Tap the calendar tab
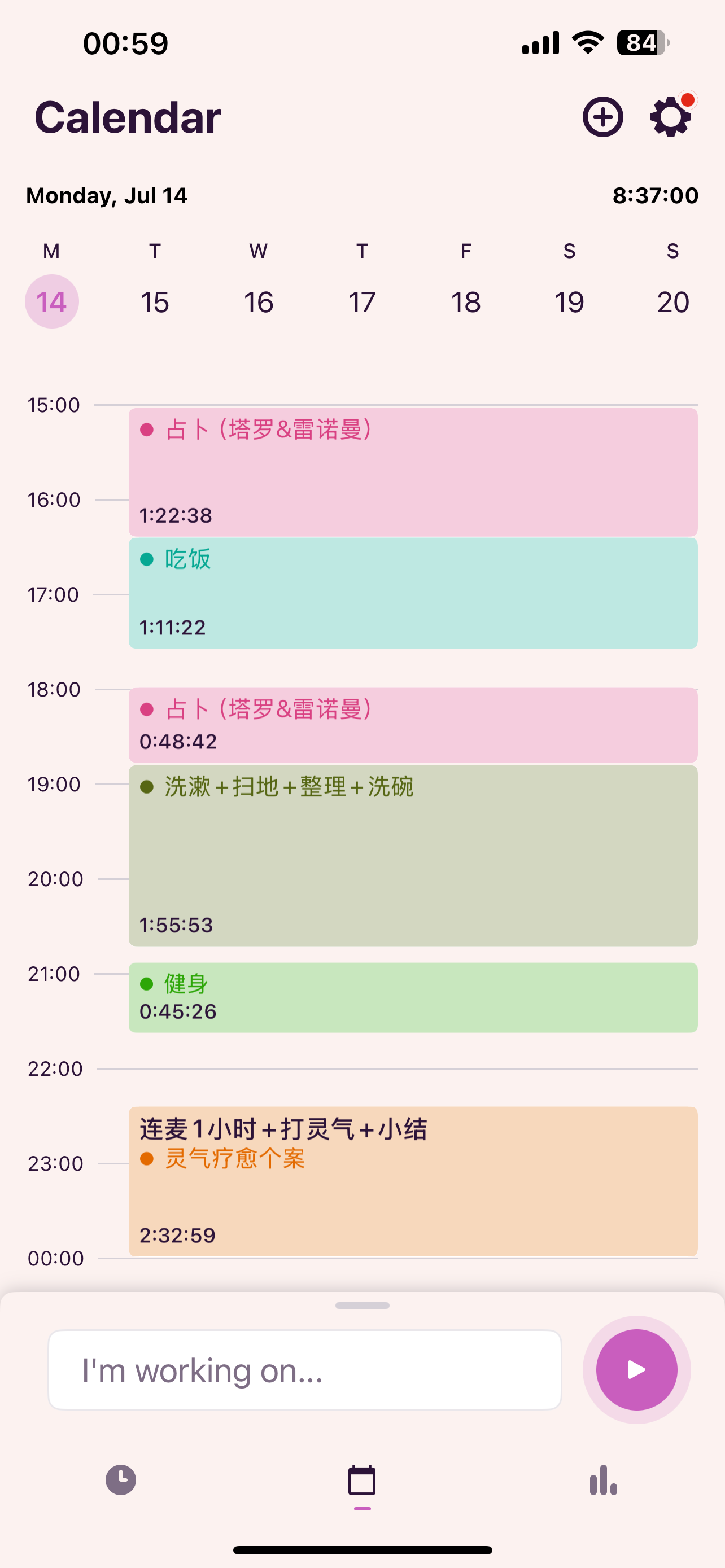725x1568 pixels. [x=362, y=1481]
